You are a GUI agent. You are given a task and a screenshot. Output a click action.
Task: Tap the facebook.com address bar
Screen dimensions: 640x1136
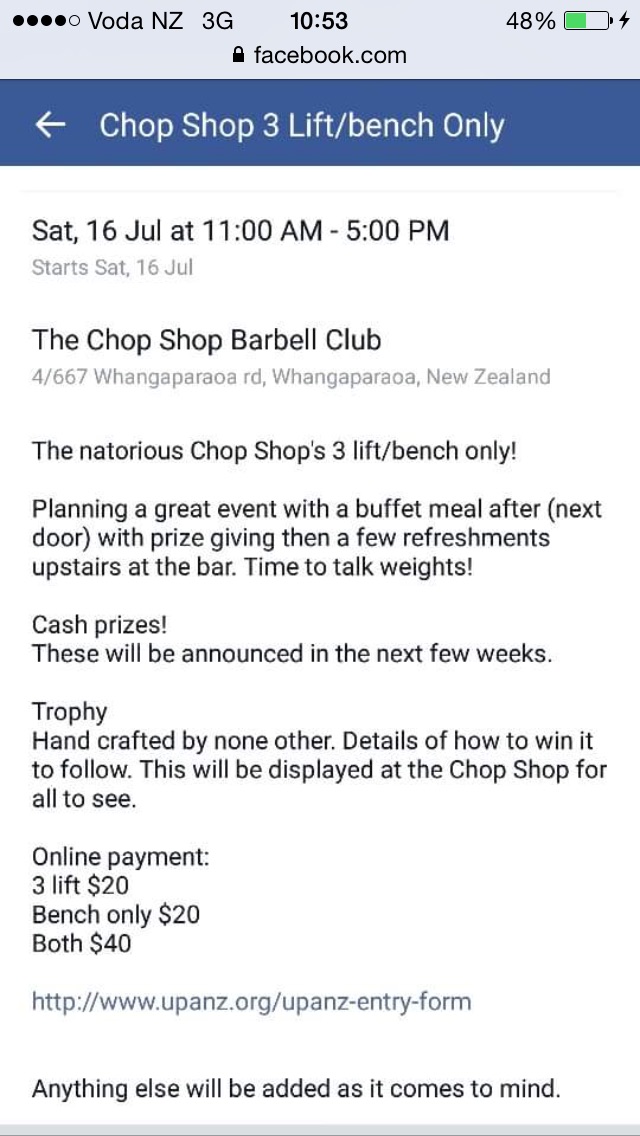(320, 54)
